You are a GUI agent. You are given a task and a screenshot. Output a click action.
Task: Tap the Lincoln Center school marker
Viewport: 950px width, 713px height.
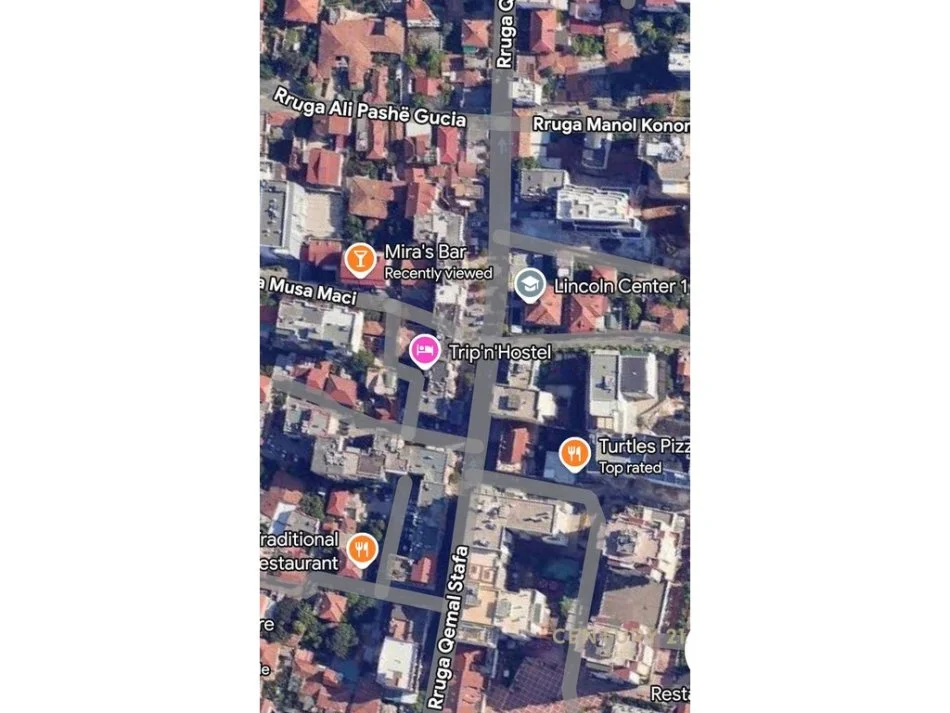529,285
